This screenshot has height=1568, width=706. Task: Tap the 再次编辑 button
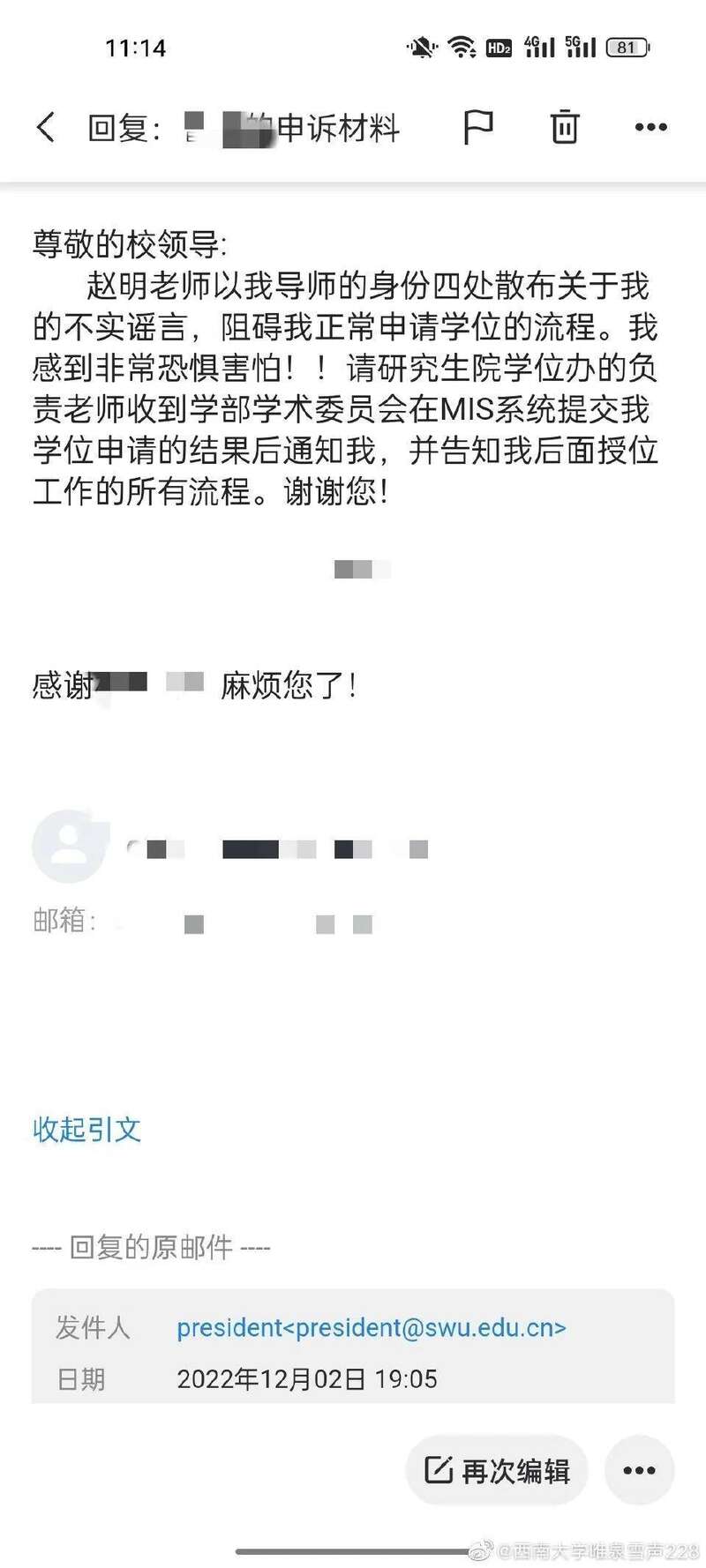coord(498,1470)
